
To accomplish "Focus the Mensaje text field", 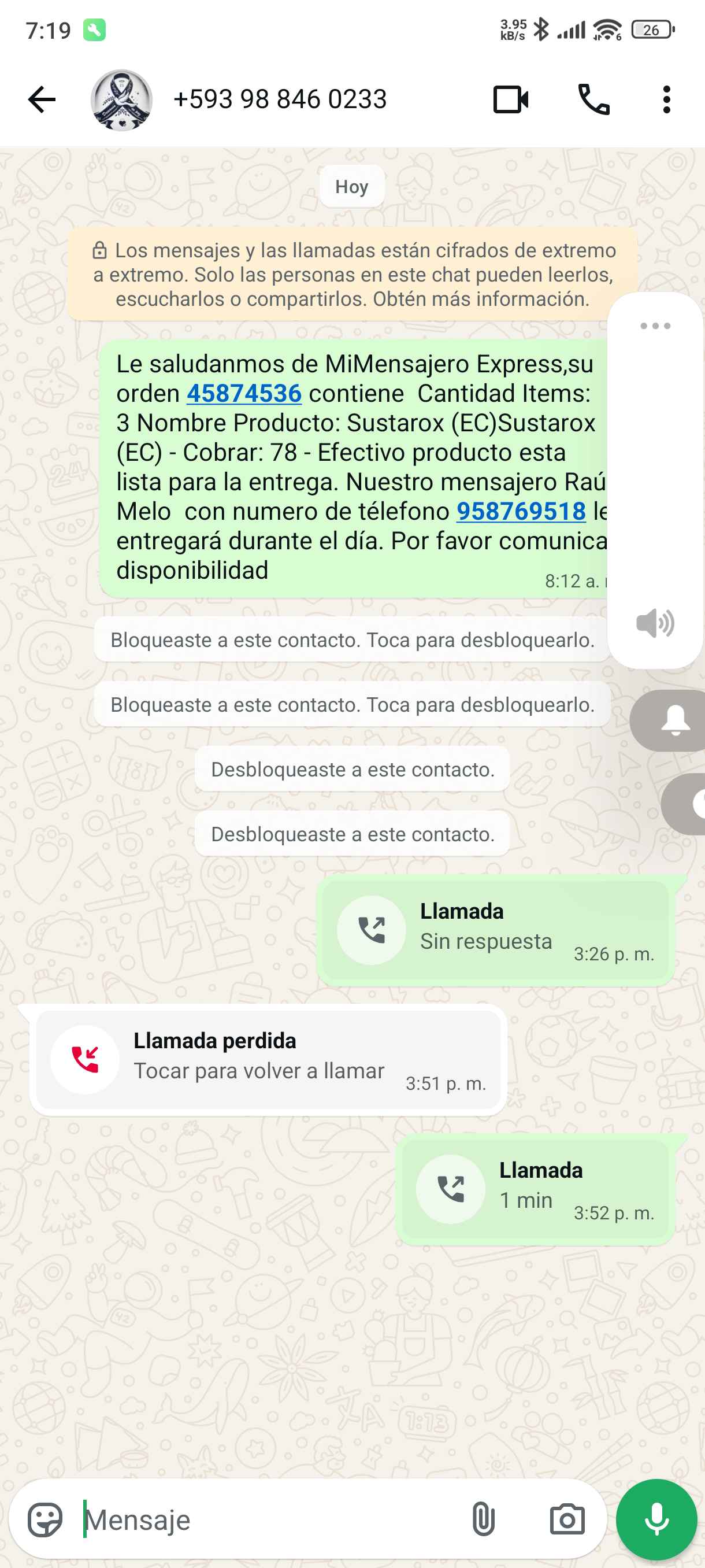I will click(268, 1520).
